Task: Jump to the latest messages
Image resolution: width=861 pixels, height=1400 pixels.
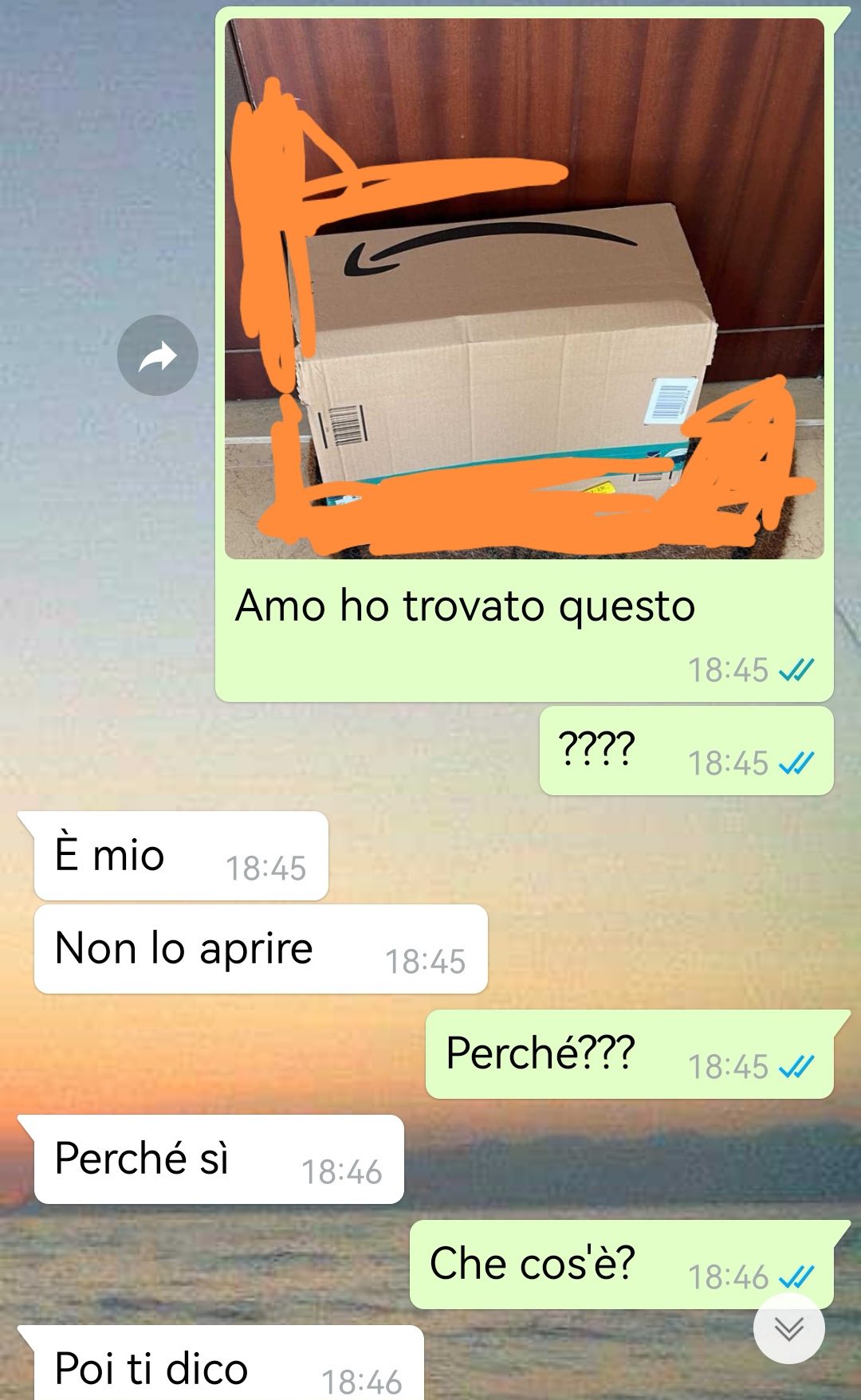Action: click(x=788, y=1328)
